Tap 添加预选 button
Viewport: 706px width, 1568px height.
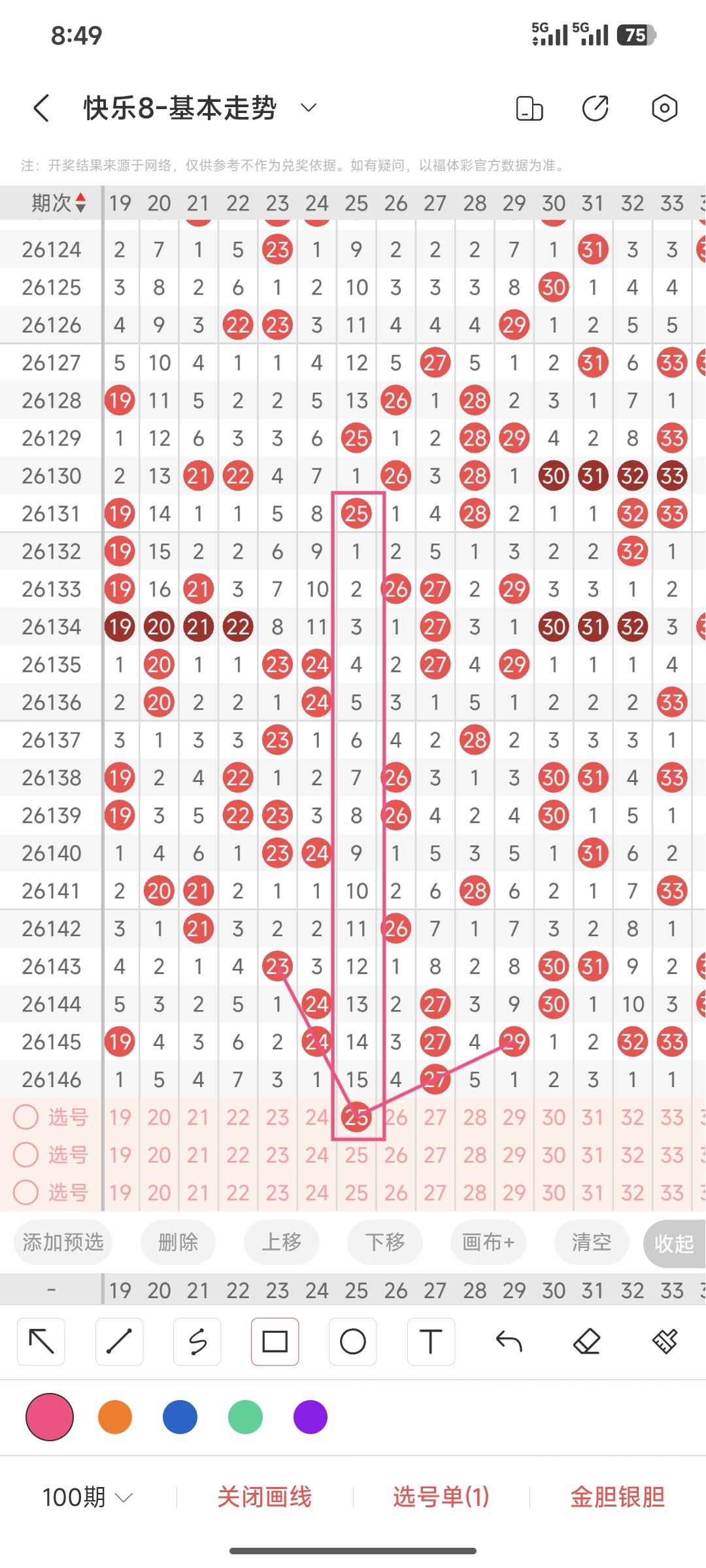click(63, 1242)
